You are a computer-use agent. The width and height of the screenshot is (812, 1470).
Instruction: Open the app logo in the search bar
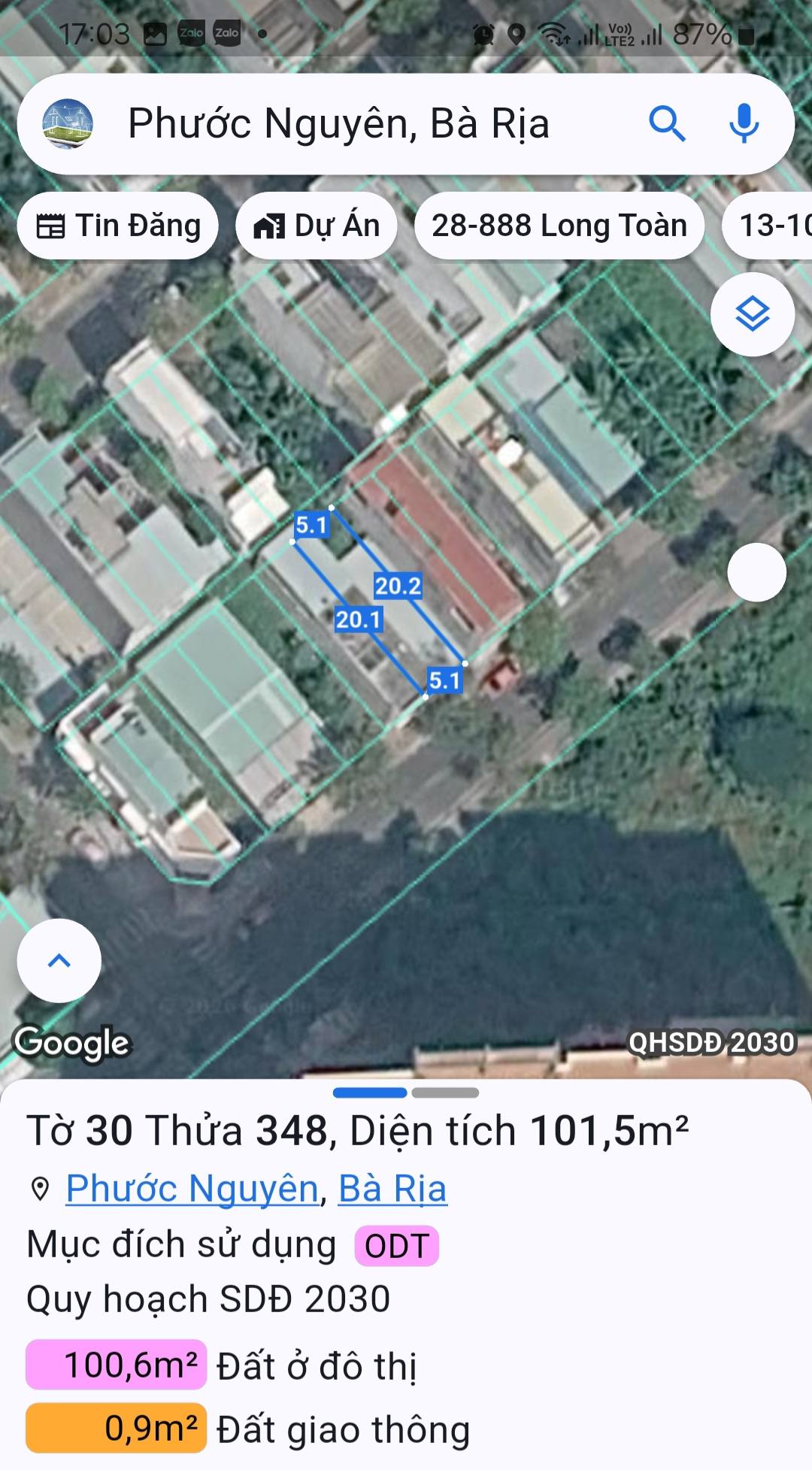(x=68, y=124)
